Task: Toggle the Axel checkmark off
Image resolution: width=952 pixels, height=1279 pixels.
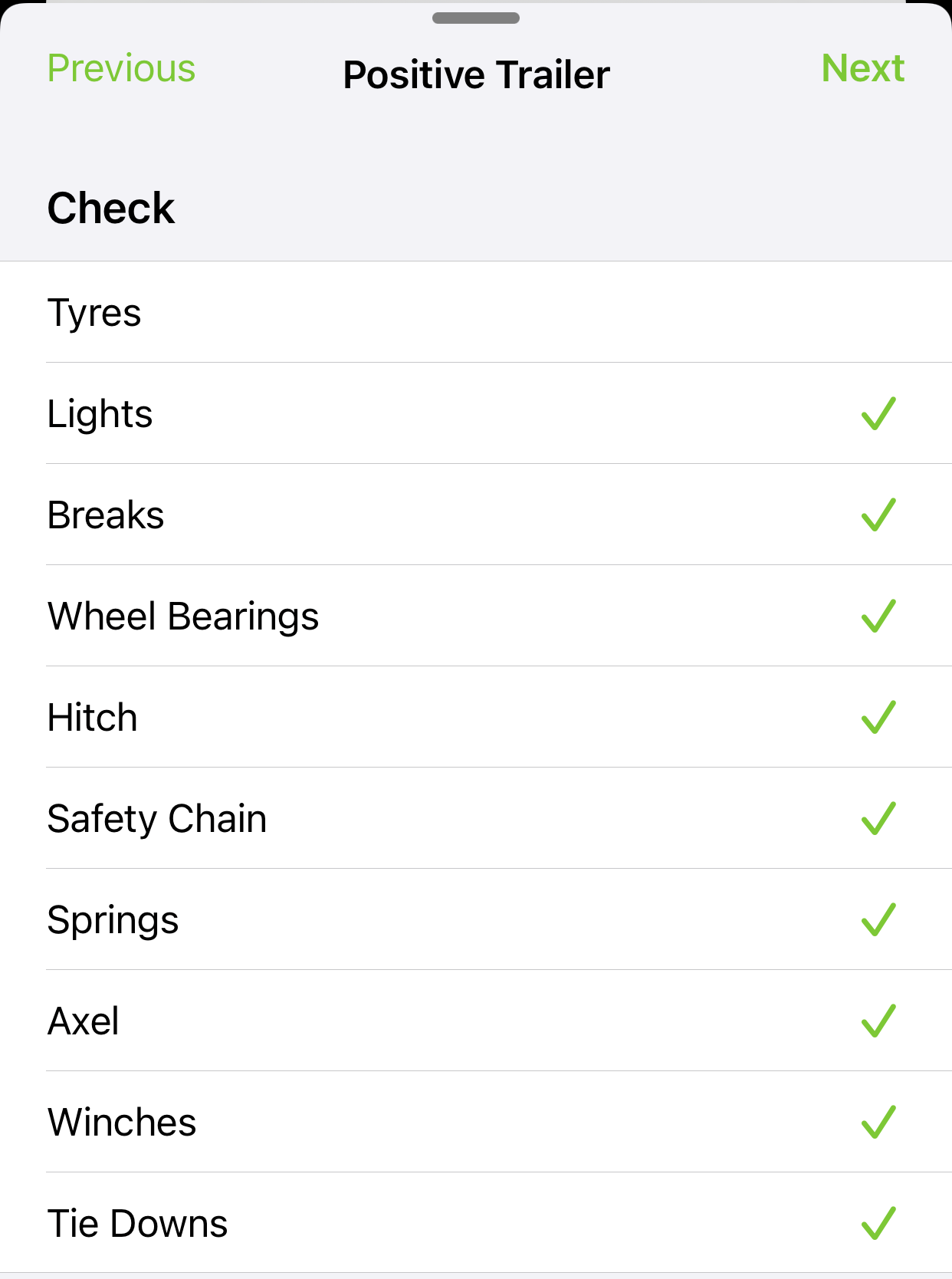Action: click(878, 1021)
